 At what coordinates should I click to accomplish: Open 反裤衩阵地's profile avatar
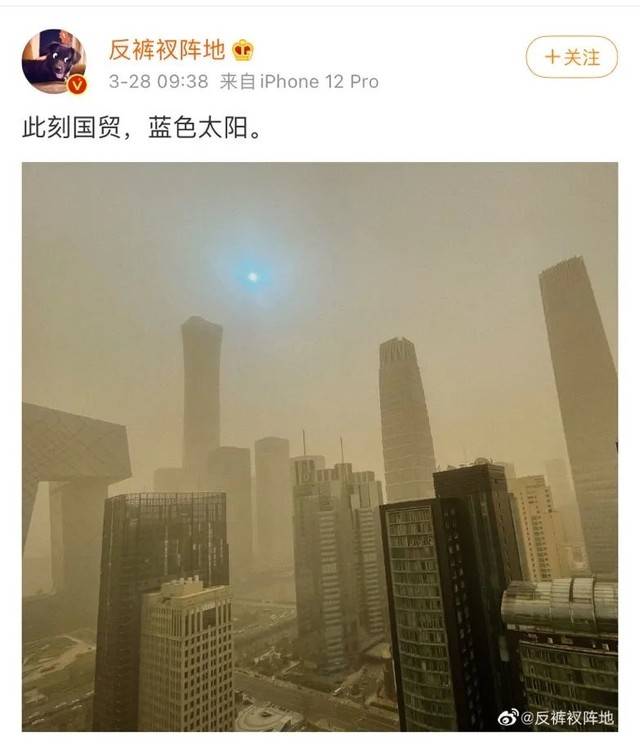[53, 60]
